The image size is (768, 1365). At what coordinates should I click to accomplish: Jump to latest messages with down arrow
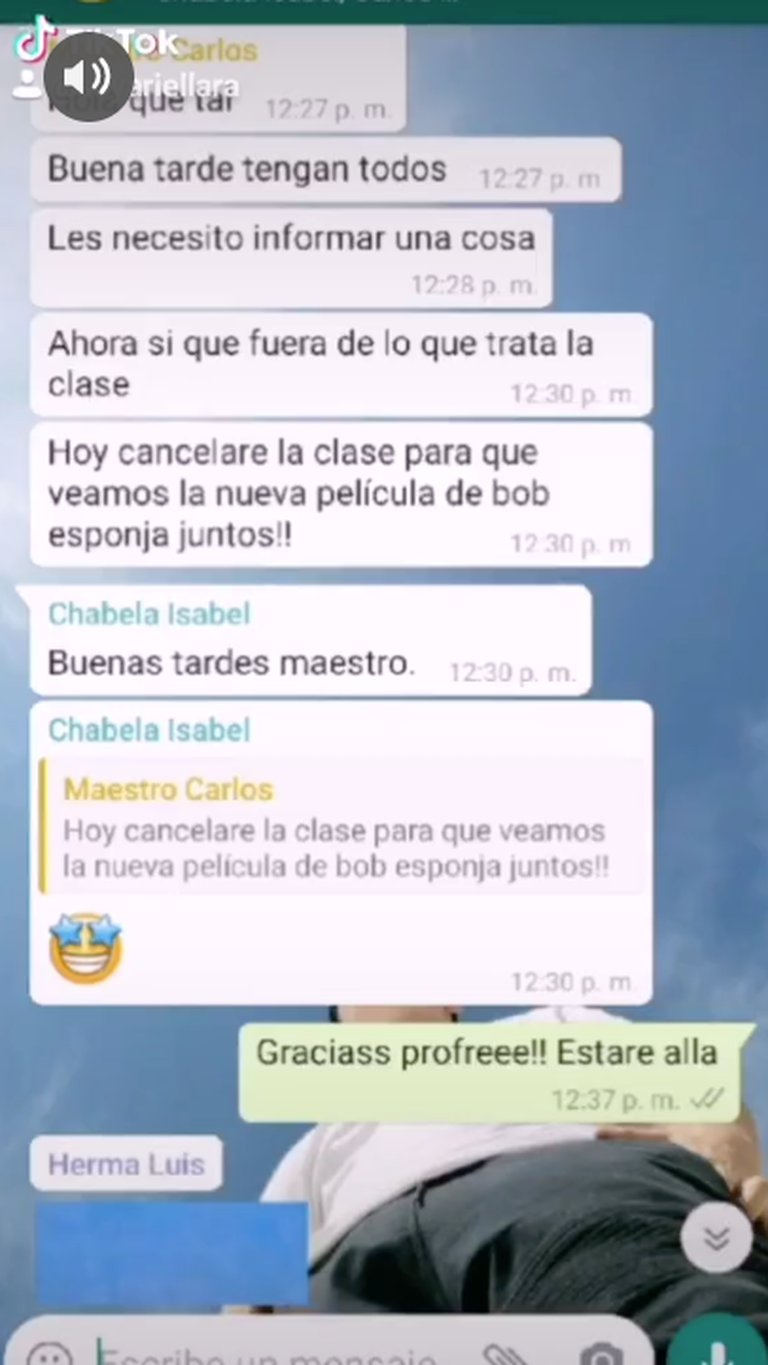(716, 1238)
